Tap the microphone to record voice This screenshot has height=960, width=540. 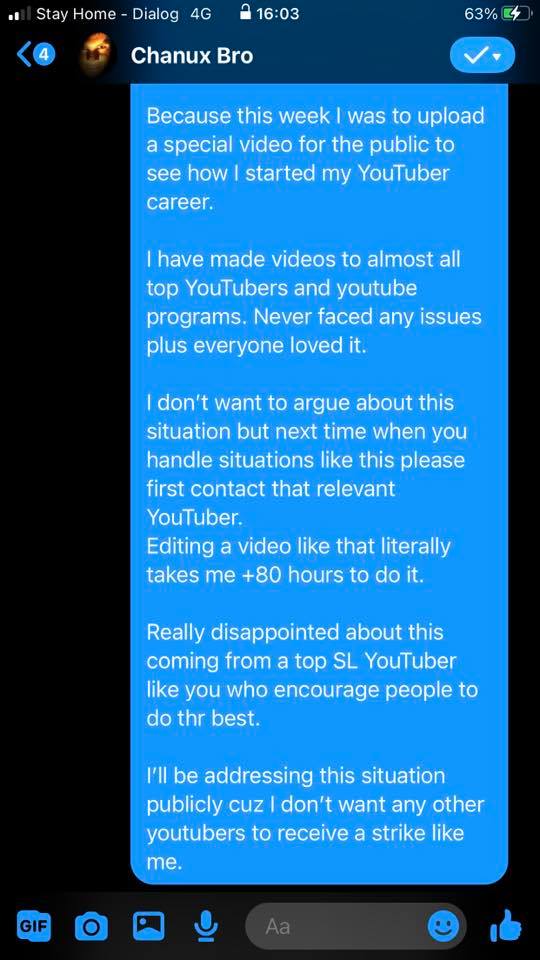click(x=206, y=926)
